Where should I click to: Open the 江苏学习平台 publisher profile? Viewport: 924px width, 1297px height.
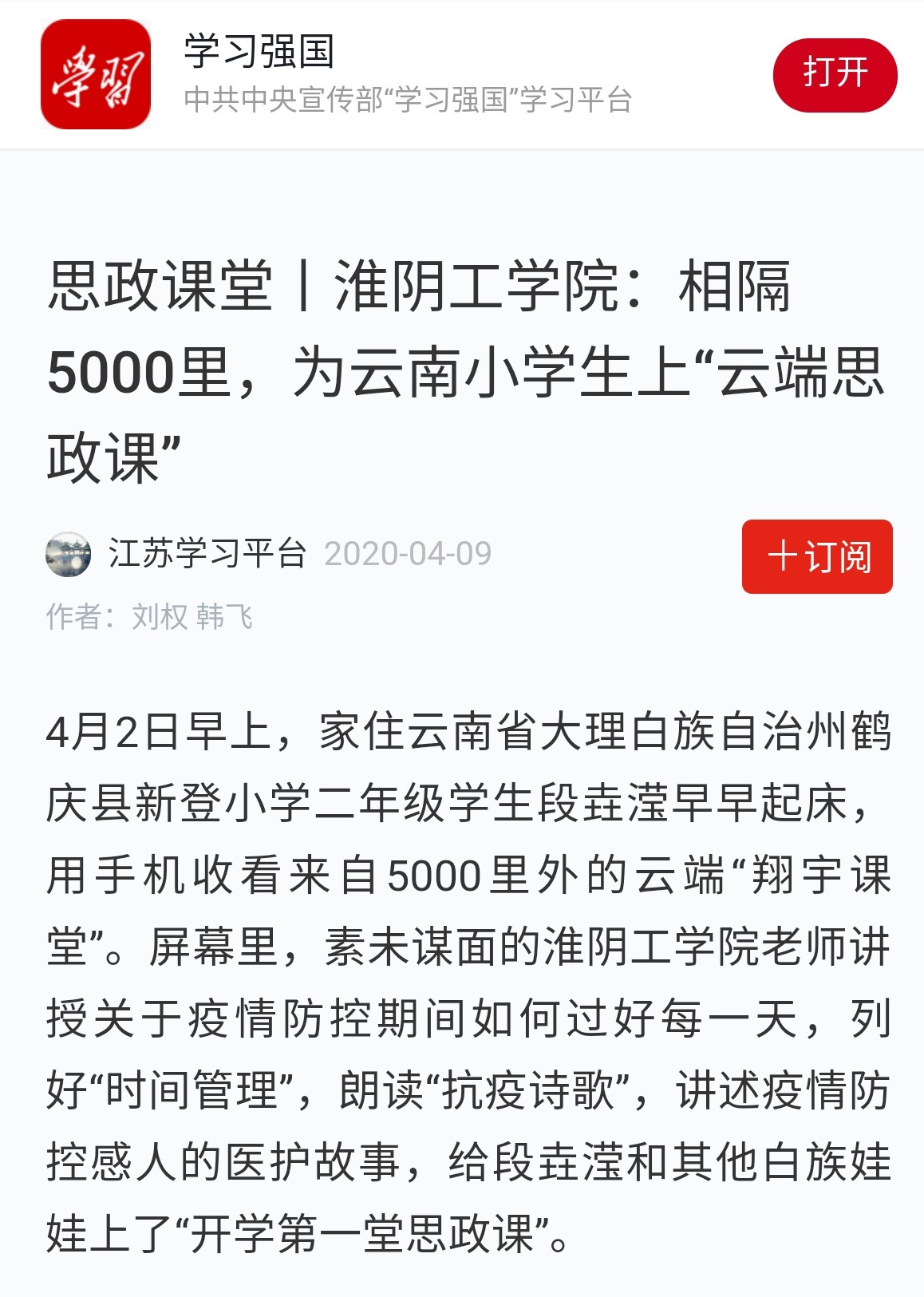pos(207,554)
